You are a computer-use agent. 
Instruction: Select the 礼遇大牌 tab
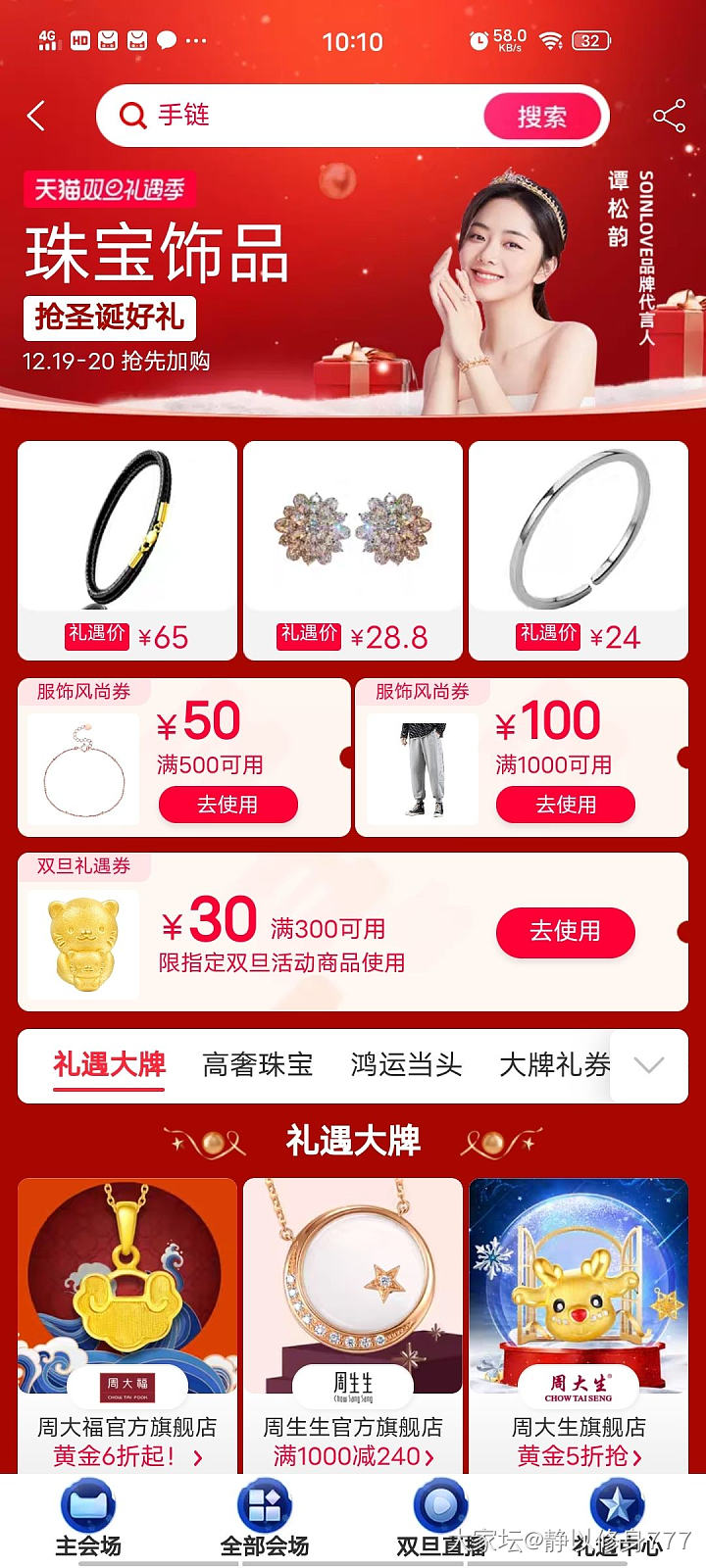tap(109, 1065)
